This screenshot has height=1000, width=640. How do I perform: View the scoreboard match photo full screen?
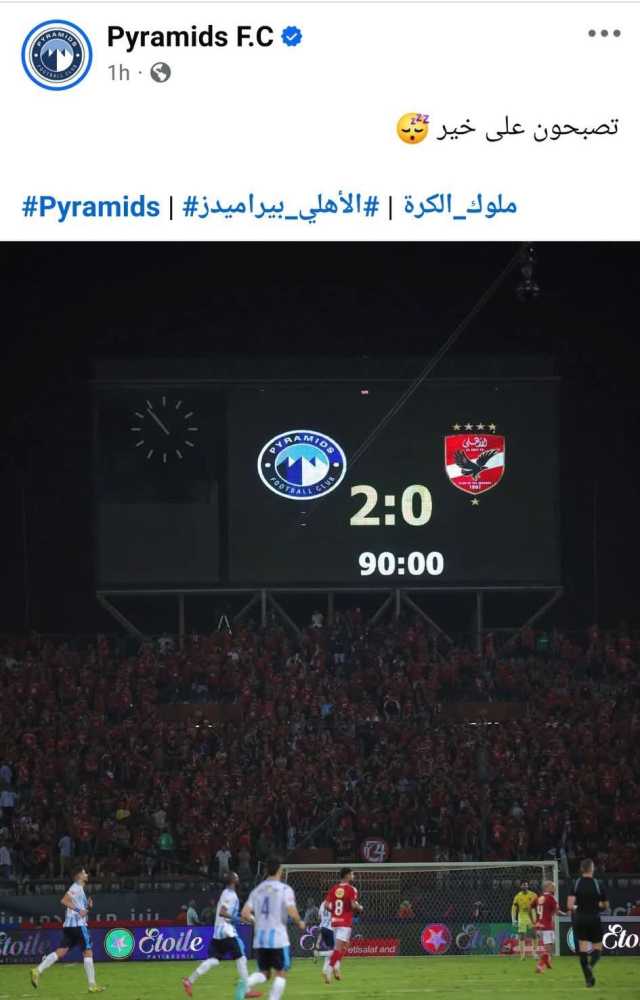click(x=320, y=620)
